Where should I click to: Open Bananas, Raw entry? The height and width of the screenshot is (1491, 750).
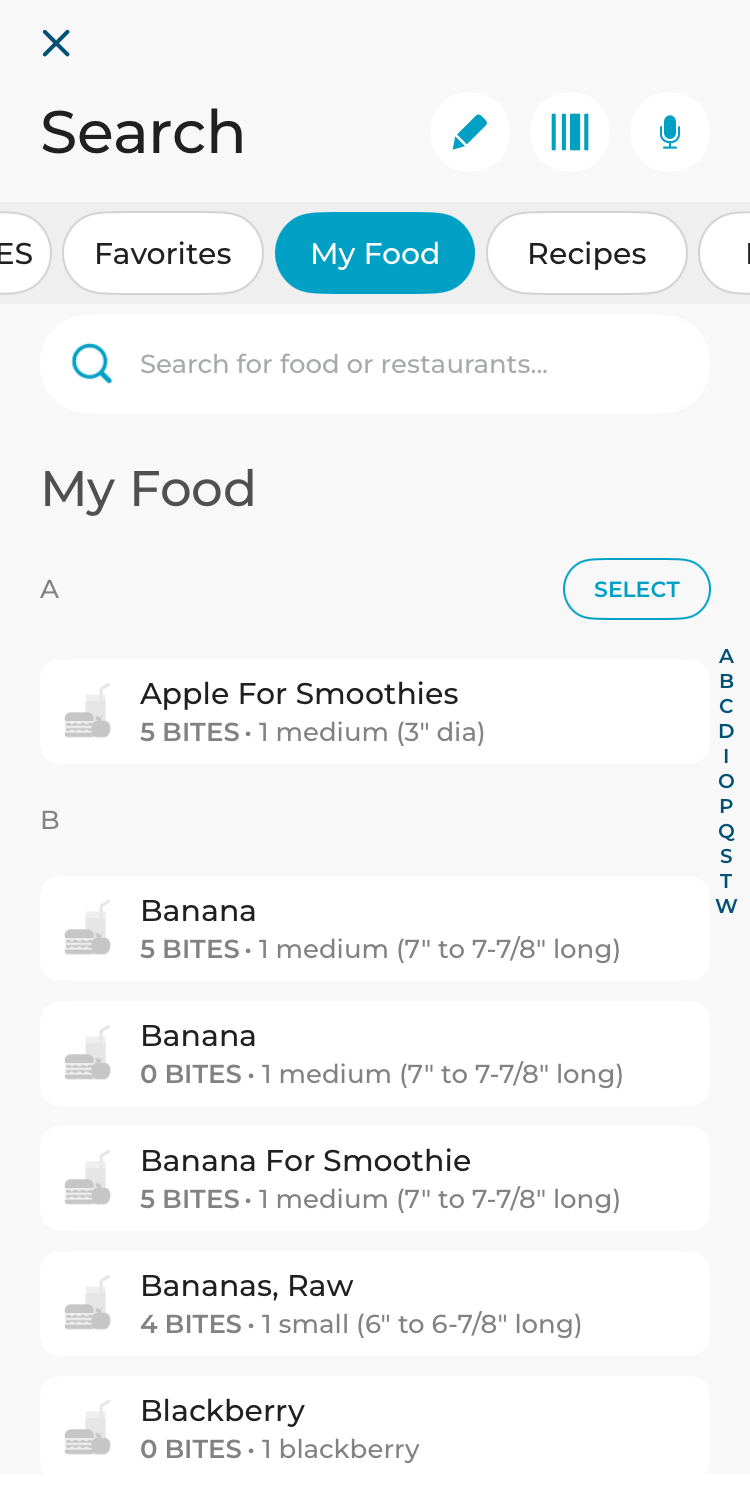point(375,1304)
